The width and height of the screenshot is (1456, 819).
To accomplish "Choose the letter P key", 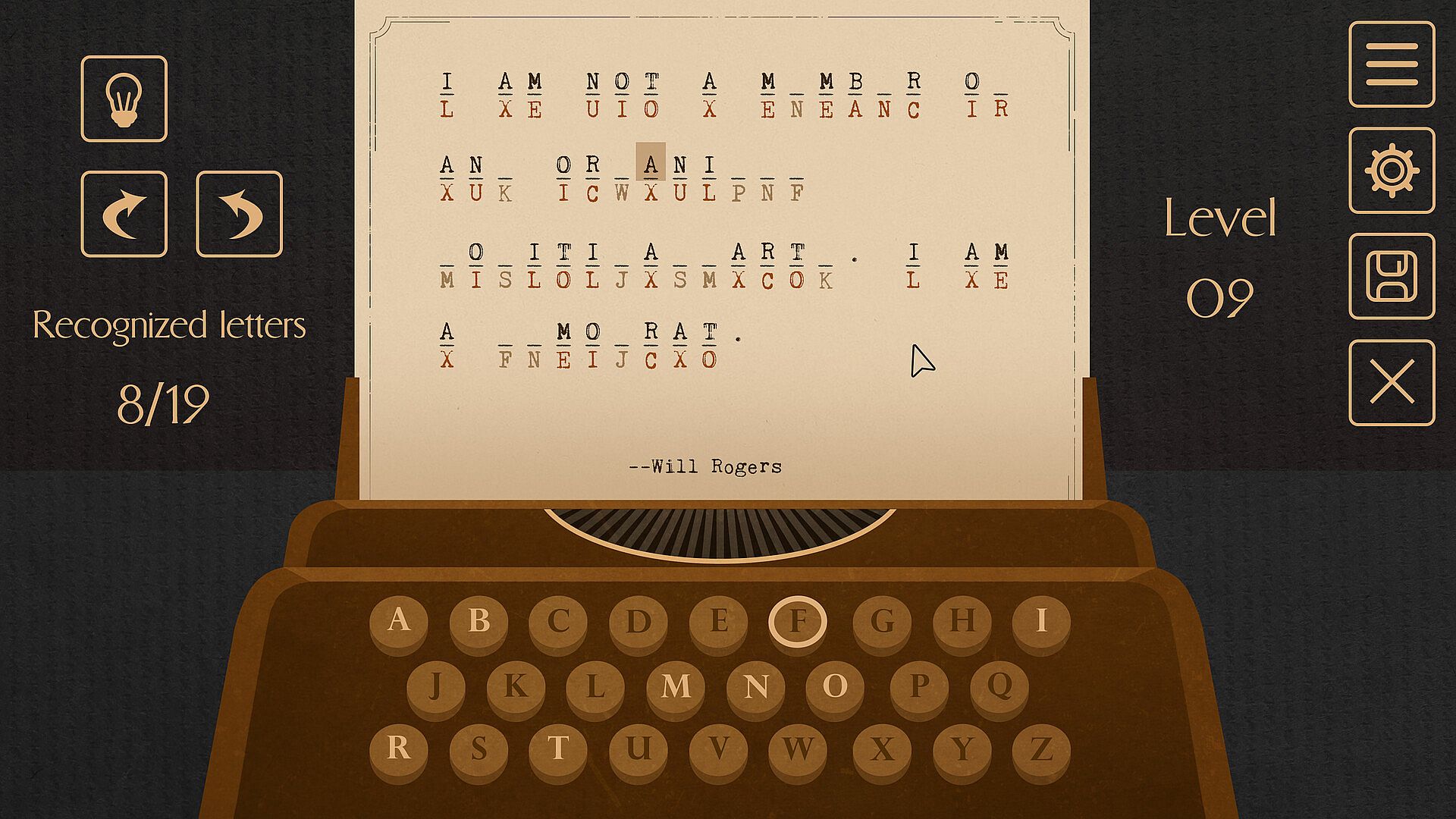I will (918, 686).
